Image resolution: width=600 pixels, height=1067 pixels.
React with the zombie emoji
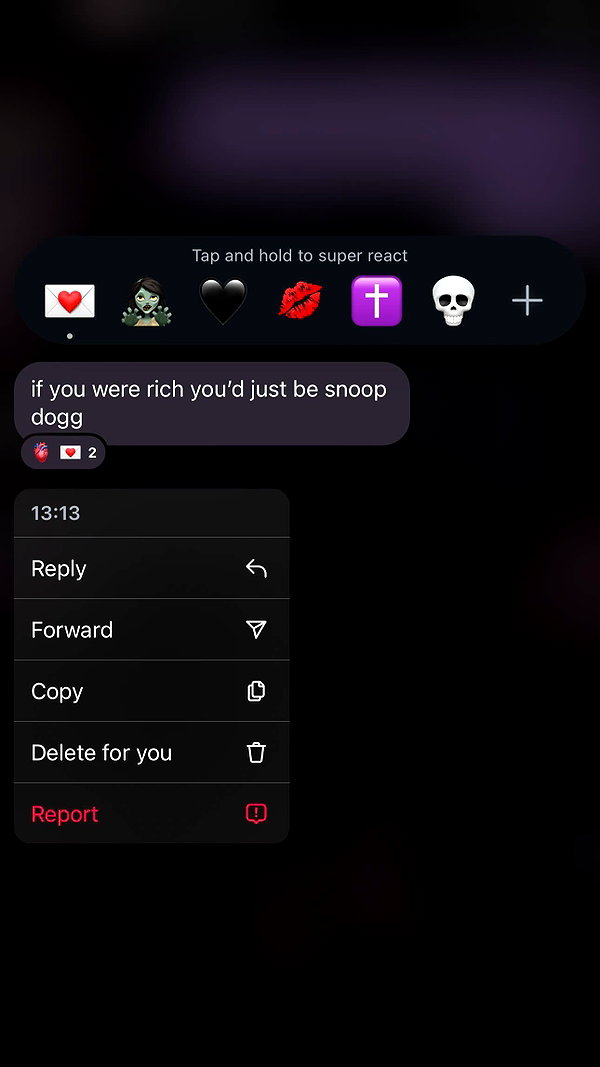147,301
